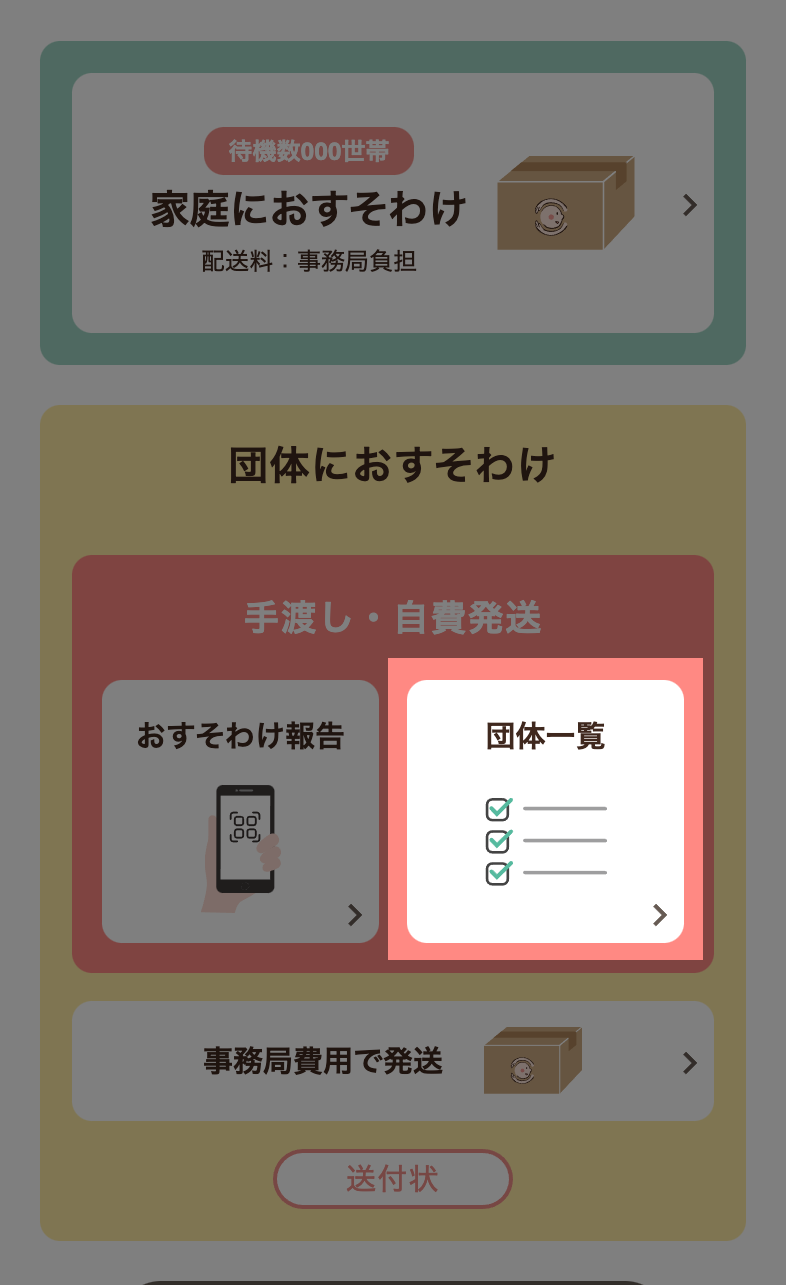
Task: Select the 手渡し・自費発送 section header
Action: [x=393, y=619]
